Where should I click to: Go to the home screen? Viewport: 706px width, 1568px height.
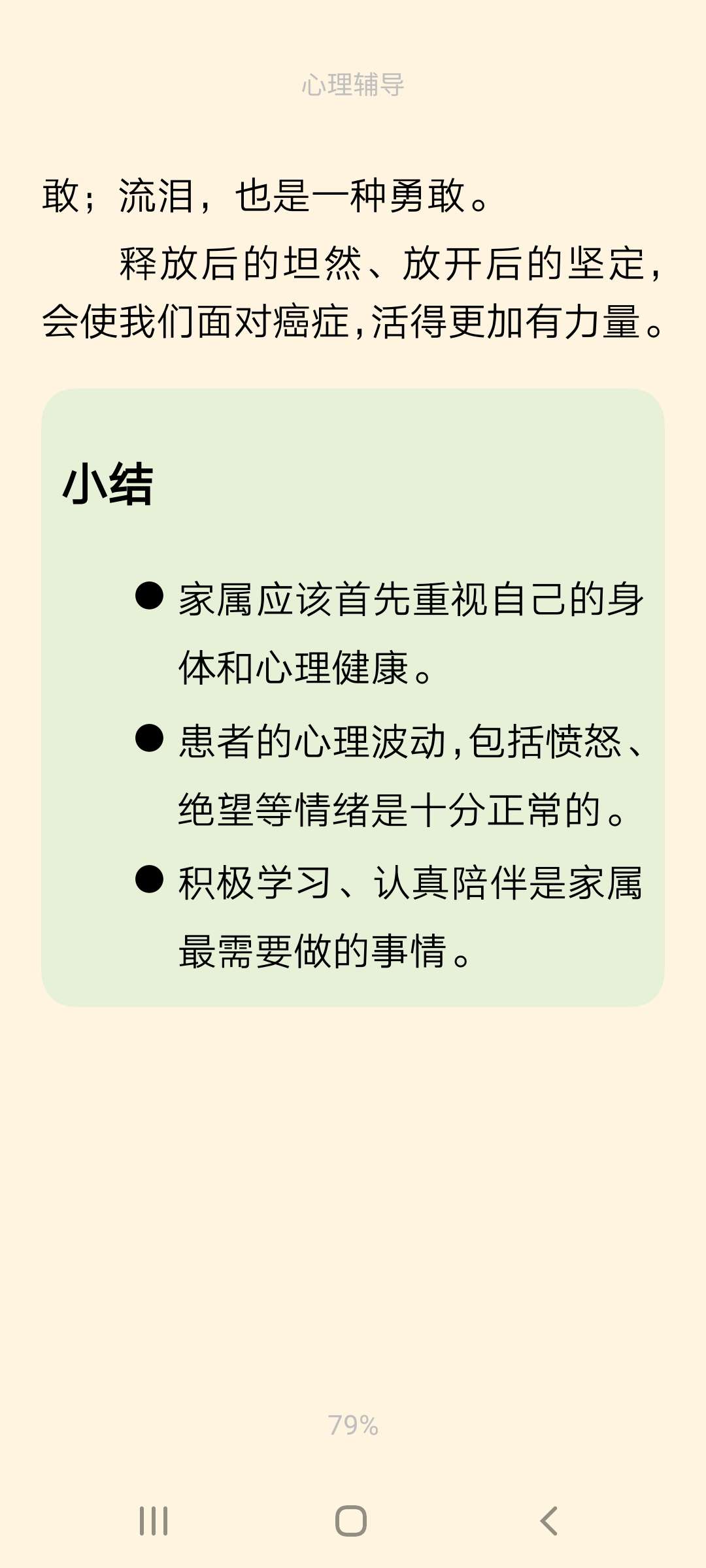click(x=351, y=1521)
